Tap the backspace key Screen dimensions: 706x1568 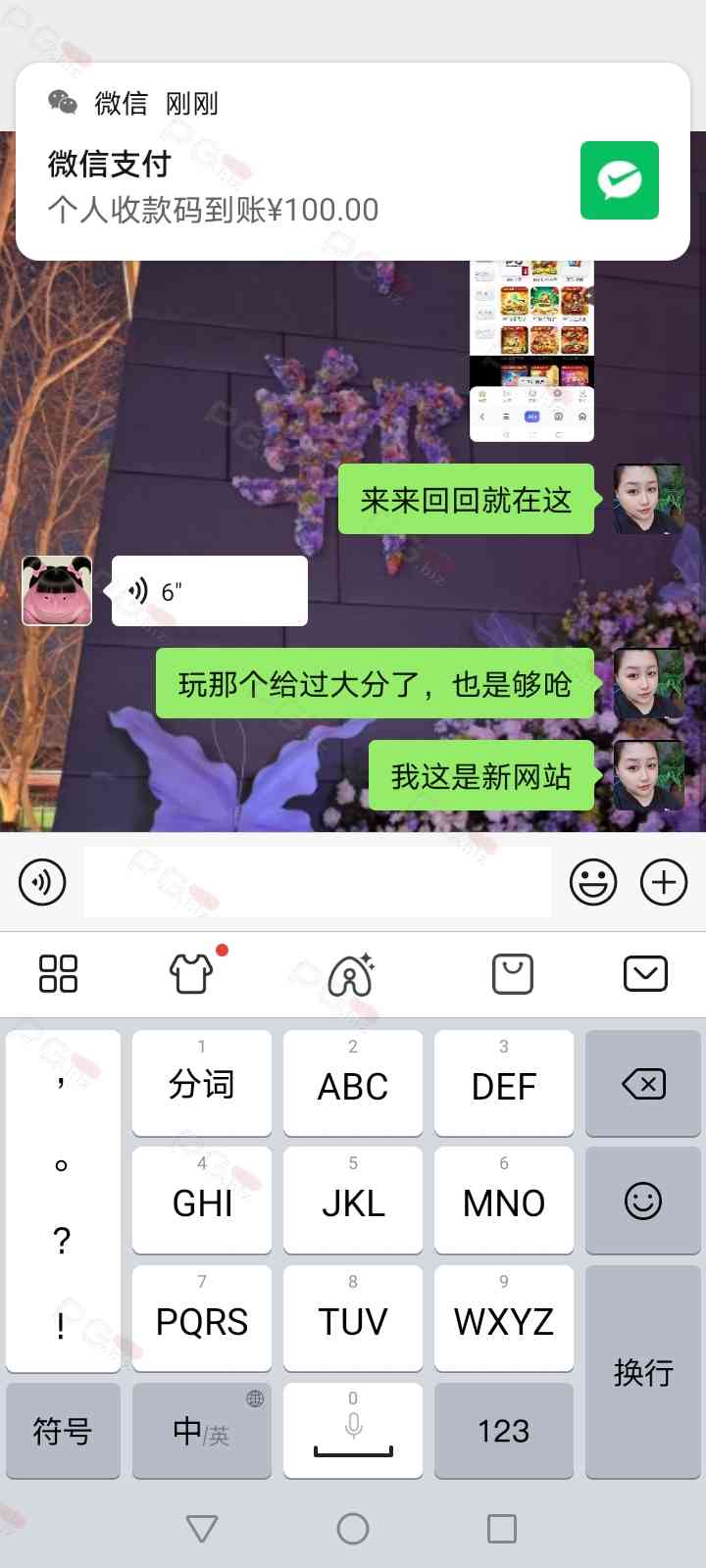pos(643,1084)
